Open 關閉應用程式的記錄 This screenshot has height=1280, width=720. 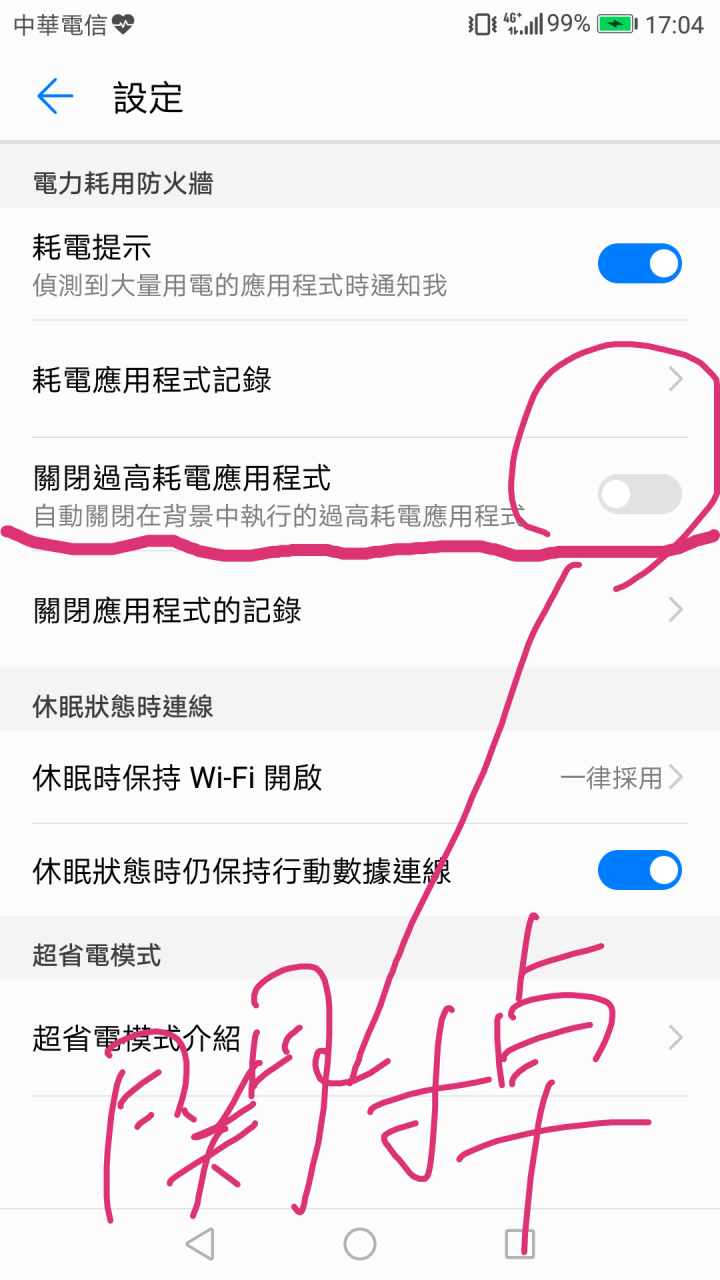360,610
